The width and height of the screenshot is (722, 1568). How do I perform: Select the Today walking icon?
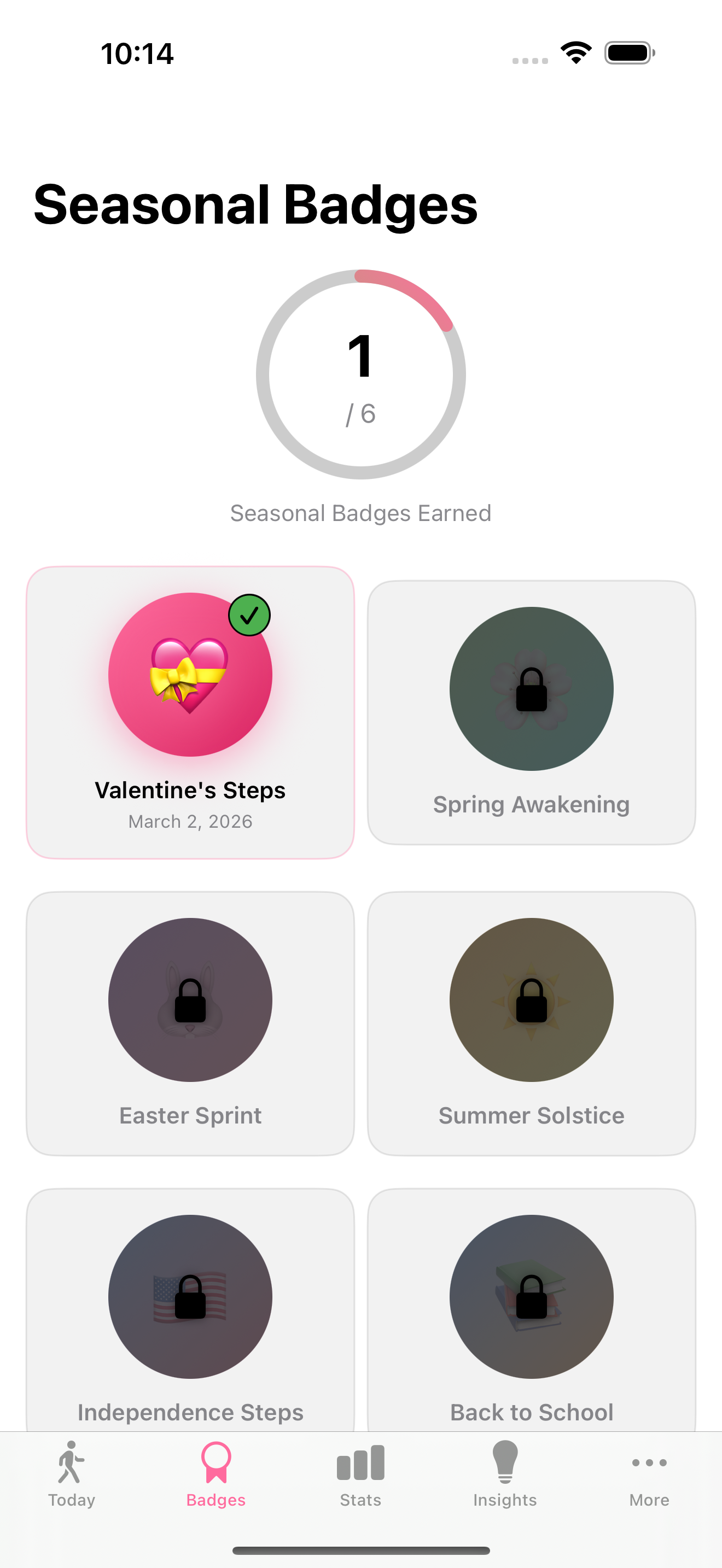click(71, 1462)
